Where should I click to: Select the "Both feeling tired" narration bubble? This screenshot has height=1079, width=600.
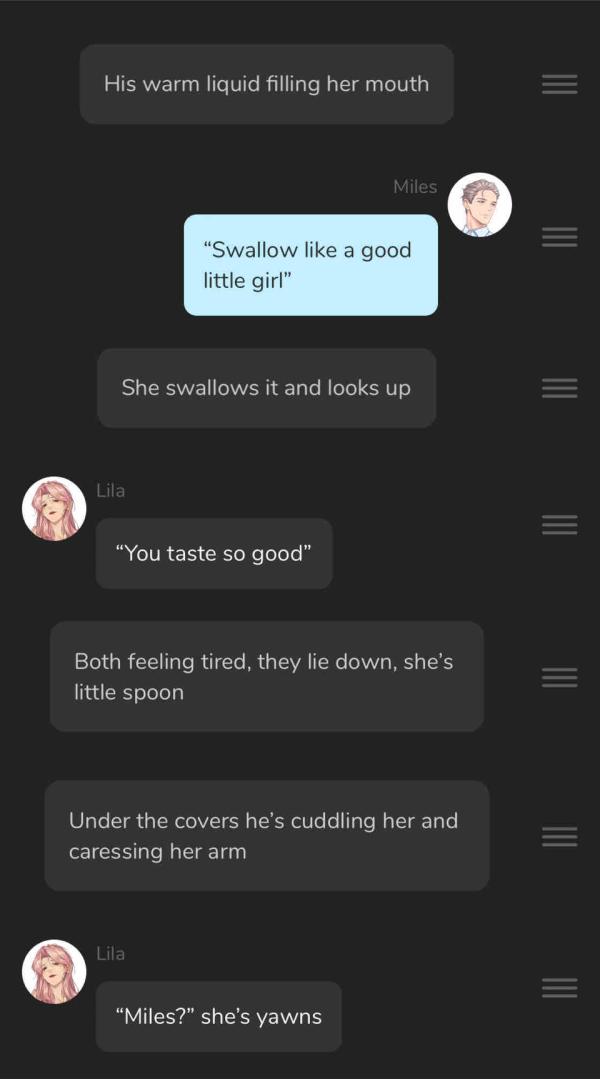[266, 676]
